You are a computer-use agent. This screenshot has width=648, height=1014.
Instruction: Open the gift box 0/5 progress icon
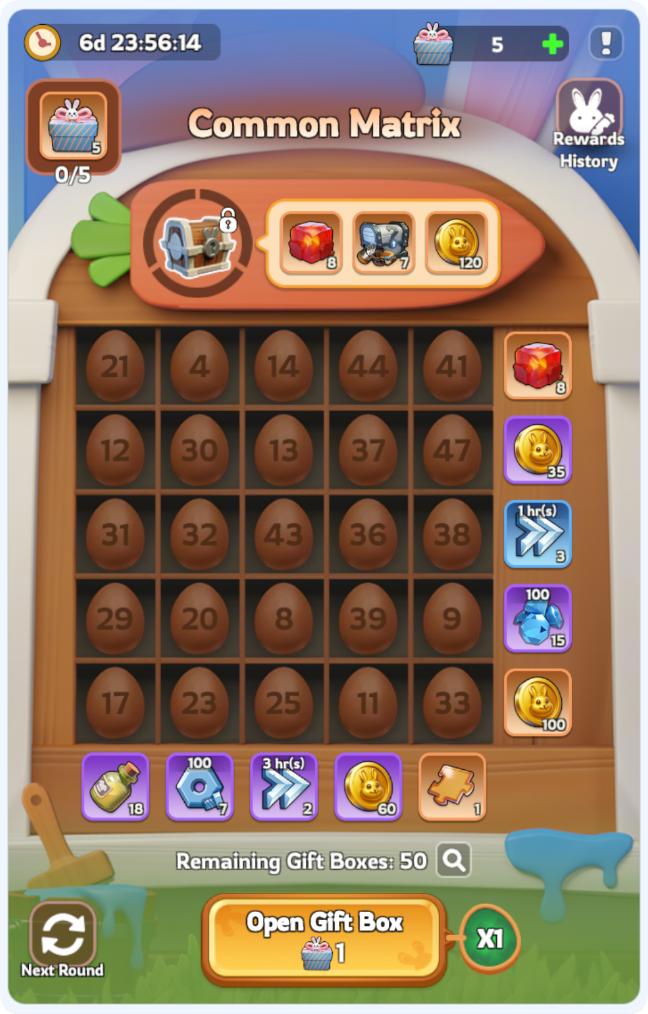(x=73, y=127)
